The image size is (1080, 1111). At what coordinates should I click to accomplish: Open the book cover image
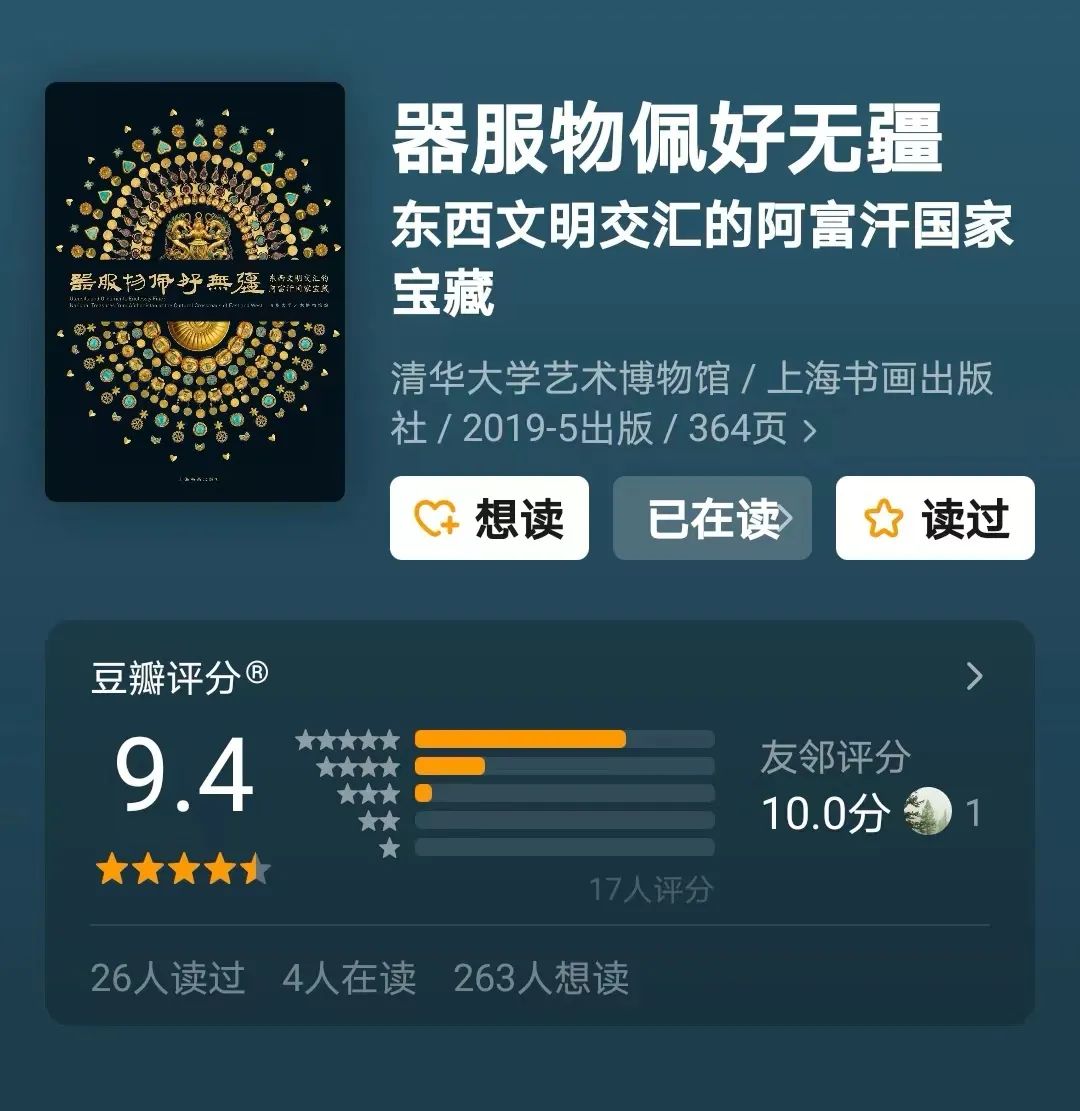[x=195, y=291]
